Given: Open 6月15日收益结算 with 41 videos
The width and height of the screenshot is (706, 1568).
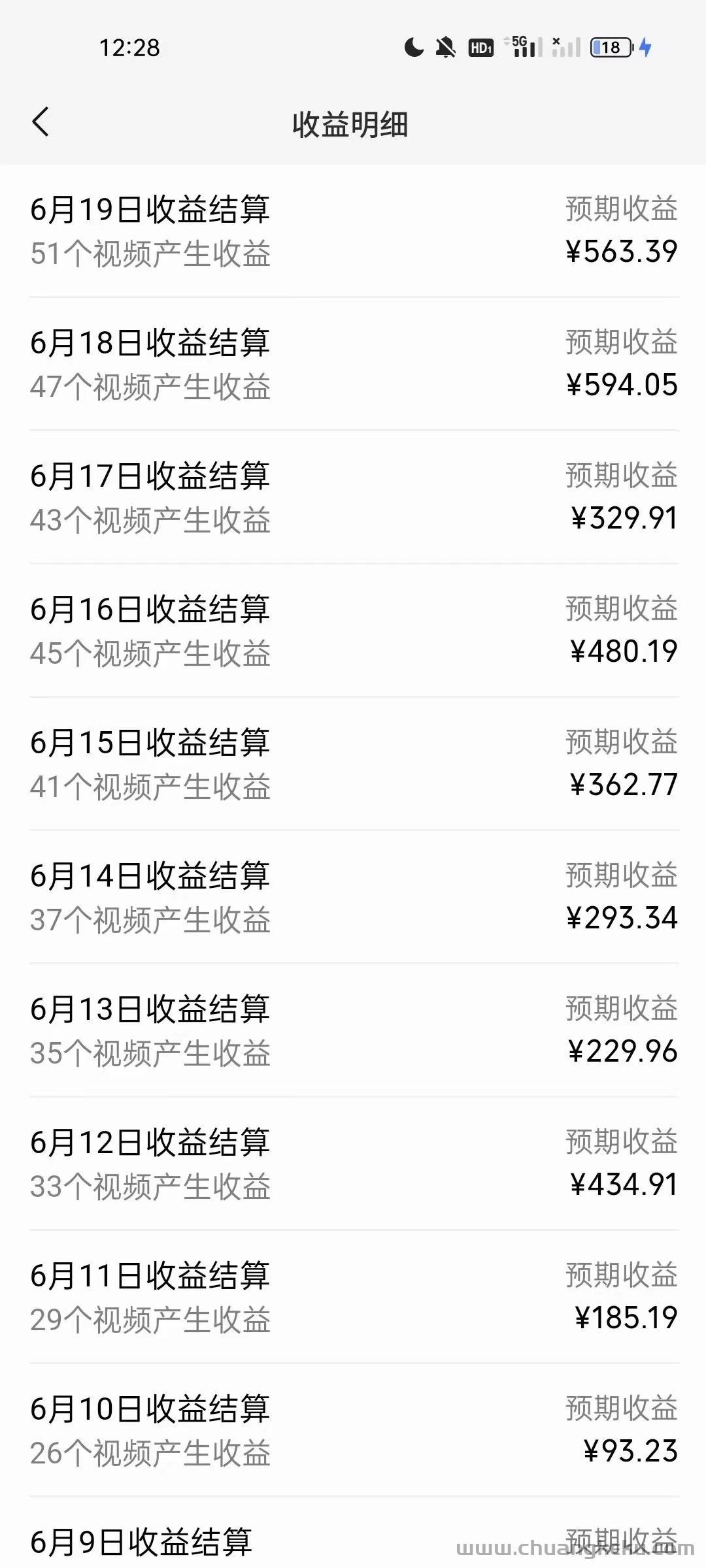Looking at the screenshot, I should [353, 764].
